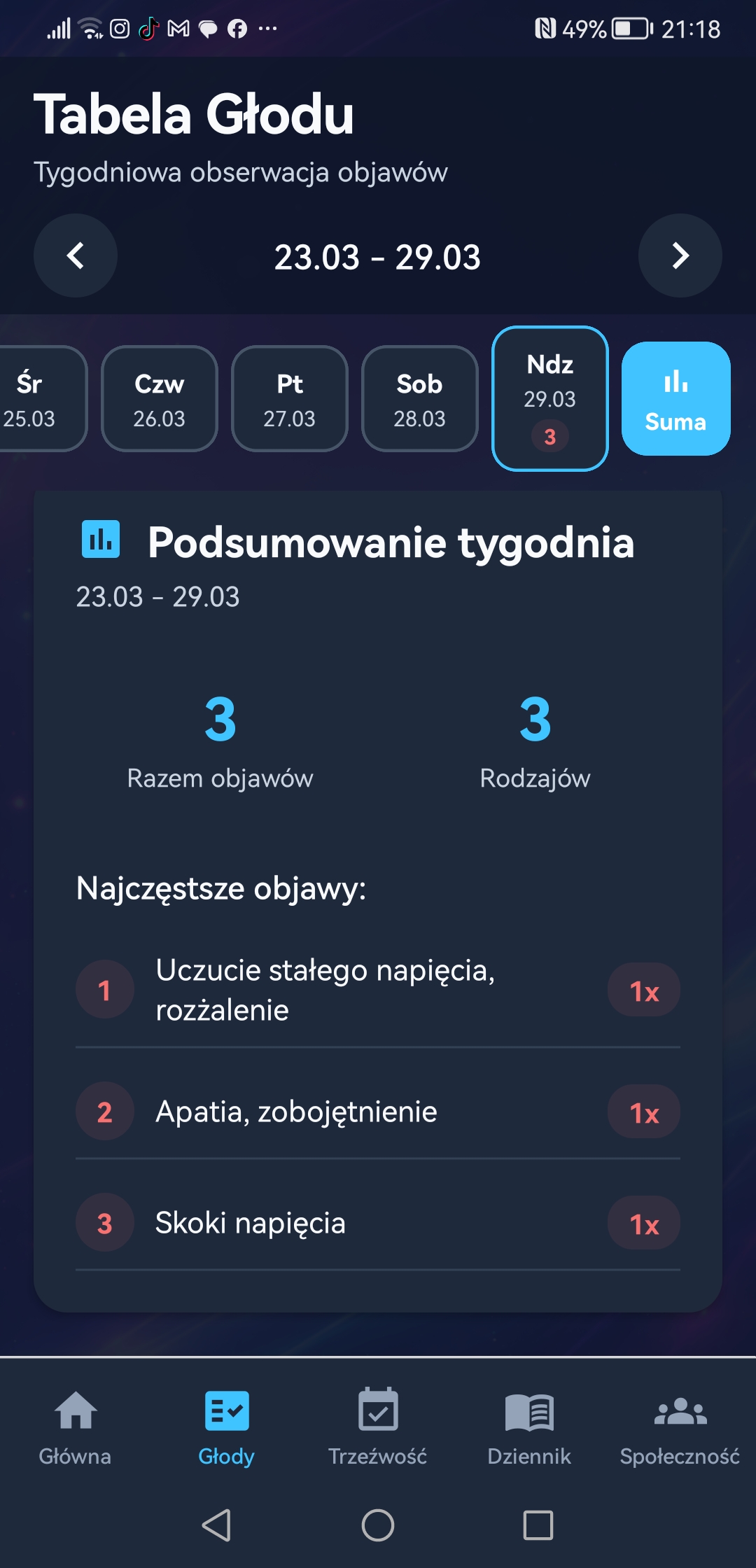756x1568 pixels.
Task: Select Sob 28.03 day
Action: (420, 399)
